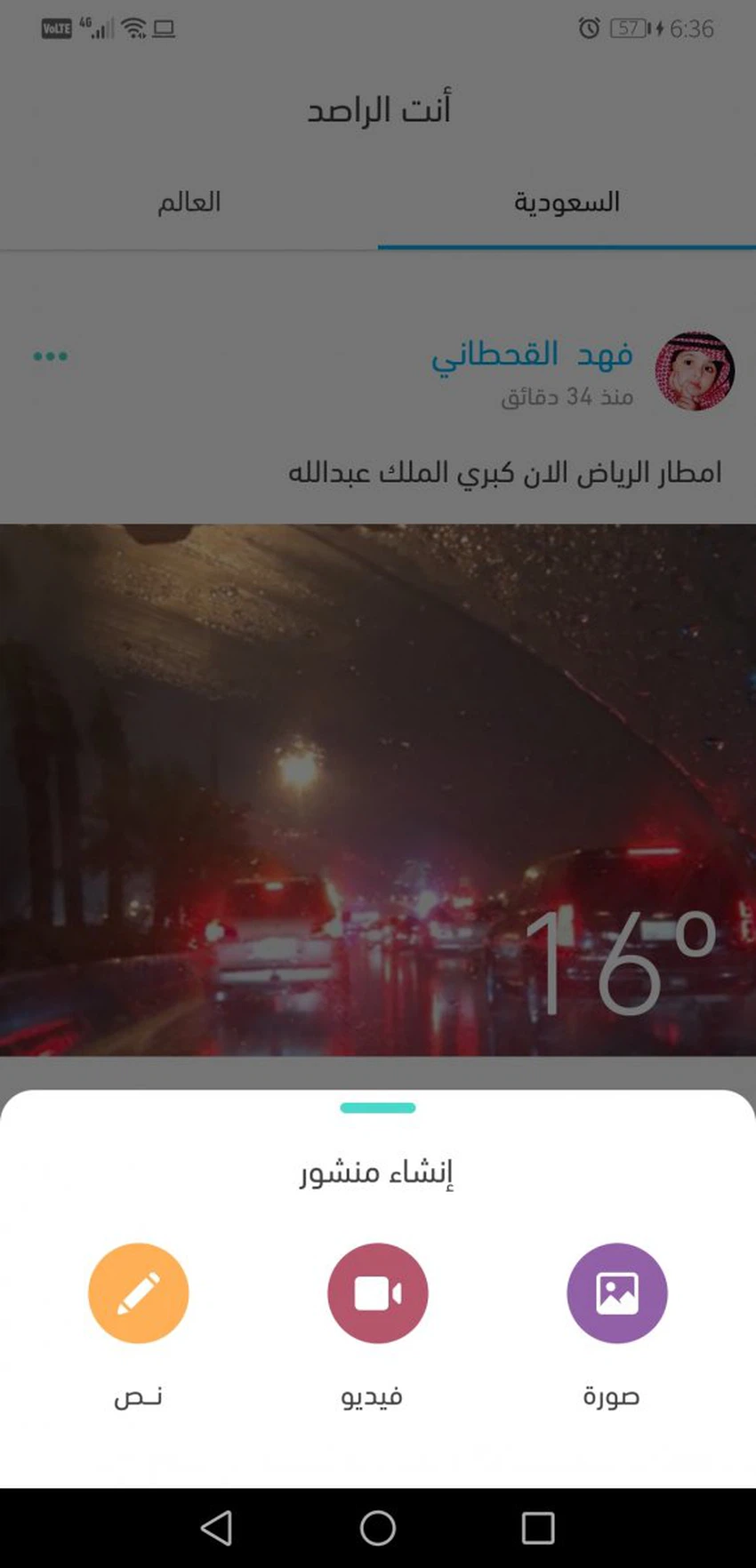Open فهد القحطاني's profile picture
Viewport: 756px width, 1568px height.
pos(694,372)
